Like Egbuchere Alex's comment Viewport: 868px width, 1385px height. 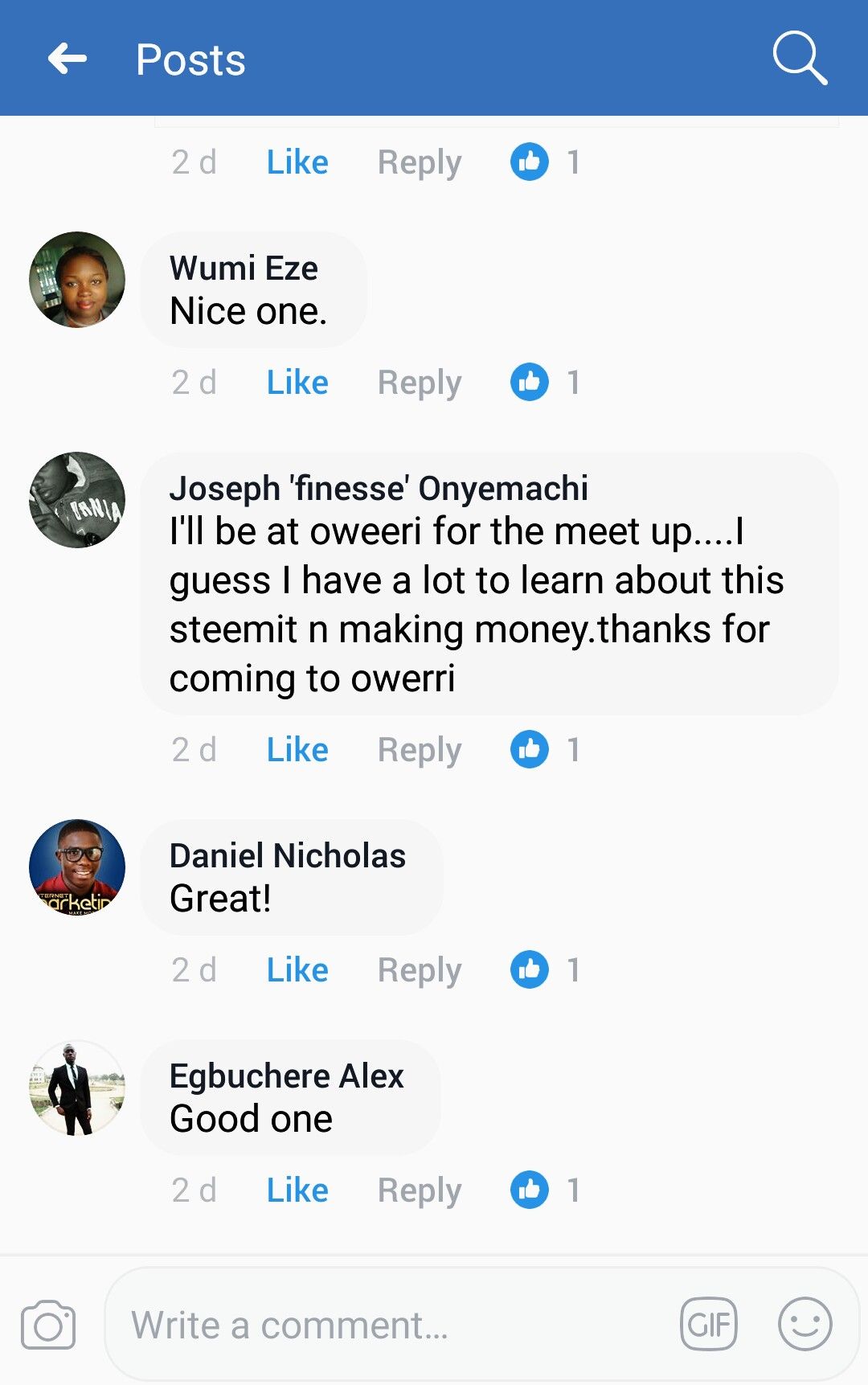click(297, 1190)
